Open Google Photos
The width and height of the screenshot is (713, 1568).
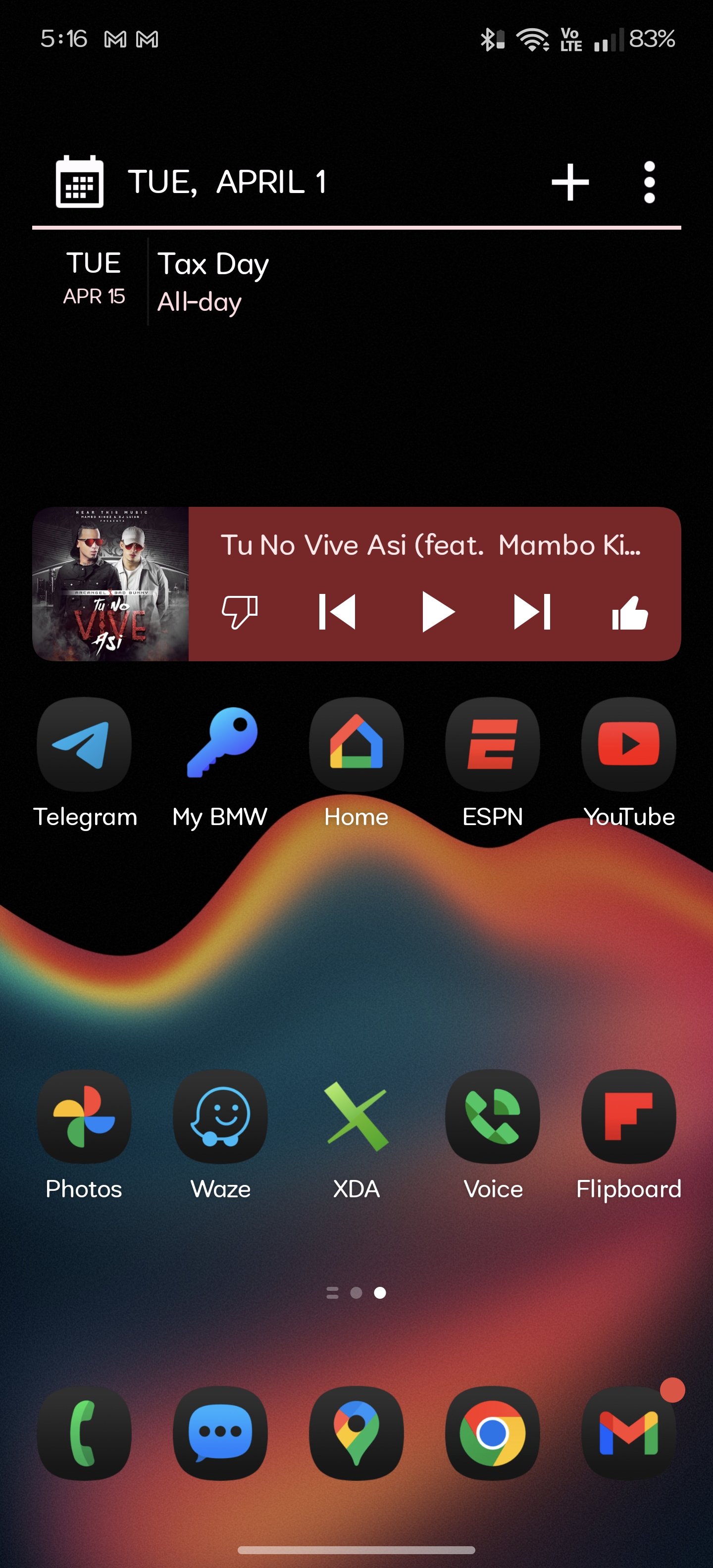[84, 1116]
